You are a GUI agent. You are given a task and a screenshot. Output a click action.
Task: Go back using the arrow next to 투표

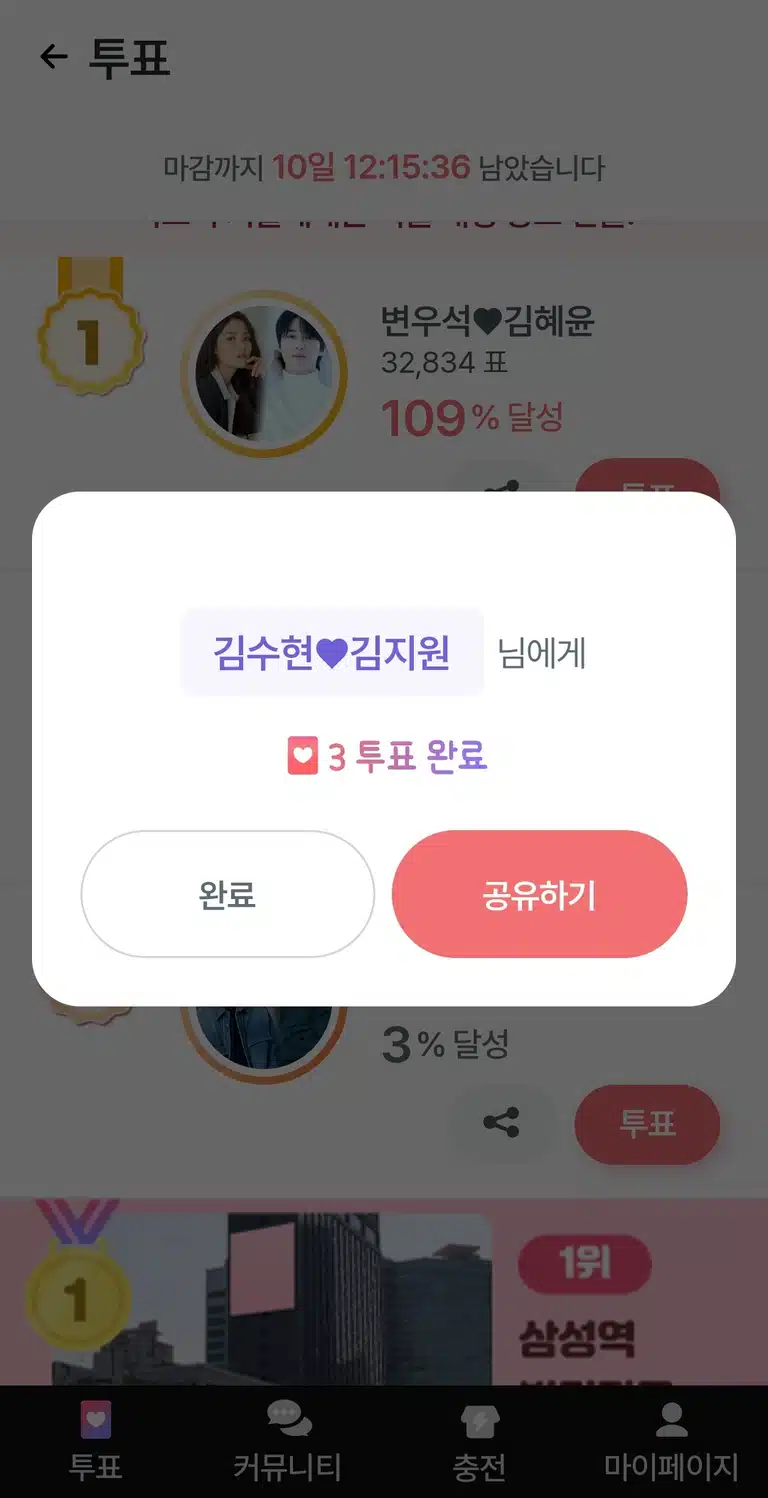coord(53,58)
